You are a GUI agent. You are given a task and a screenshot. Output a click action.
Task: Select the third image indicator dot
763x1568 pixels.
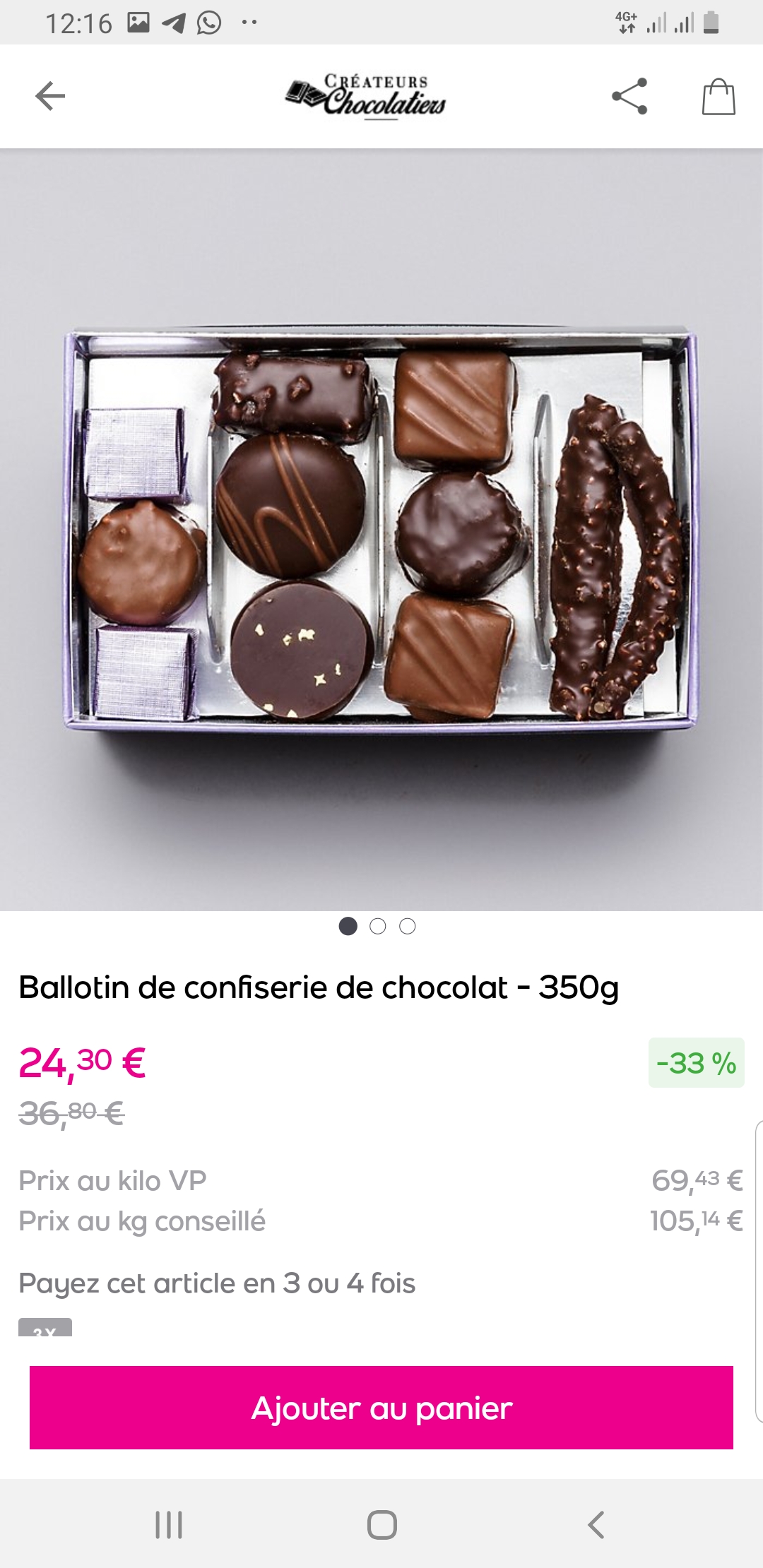[408, 926]
